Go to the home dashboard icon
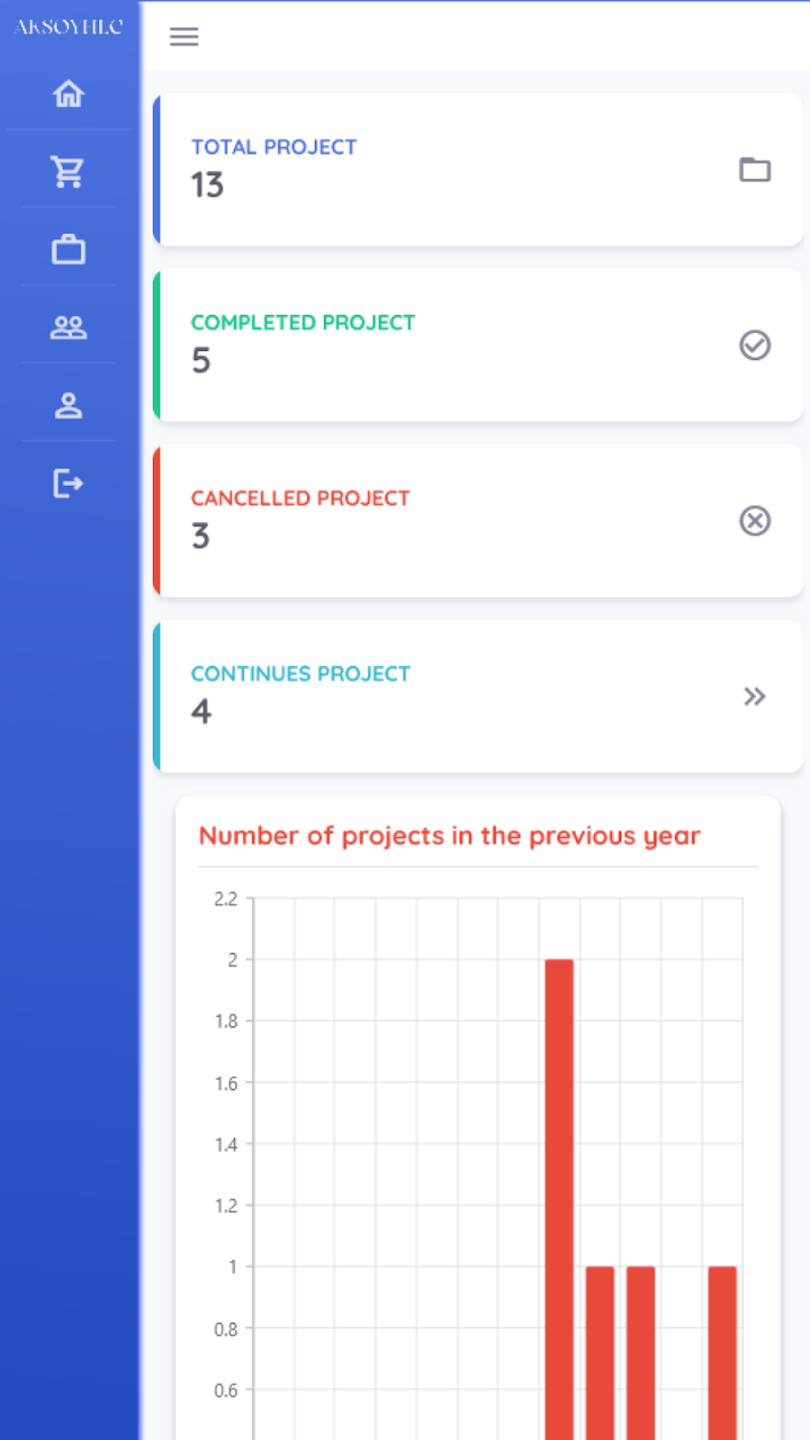Viewport: 810px width, 1440px height. (x=68, y=94)
